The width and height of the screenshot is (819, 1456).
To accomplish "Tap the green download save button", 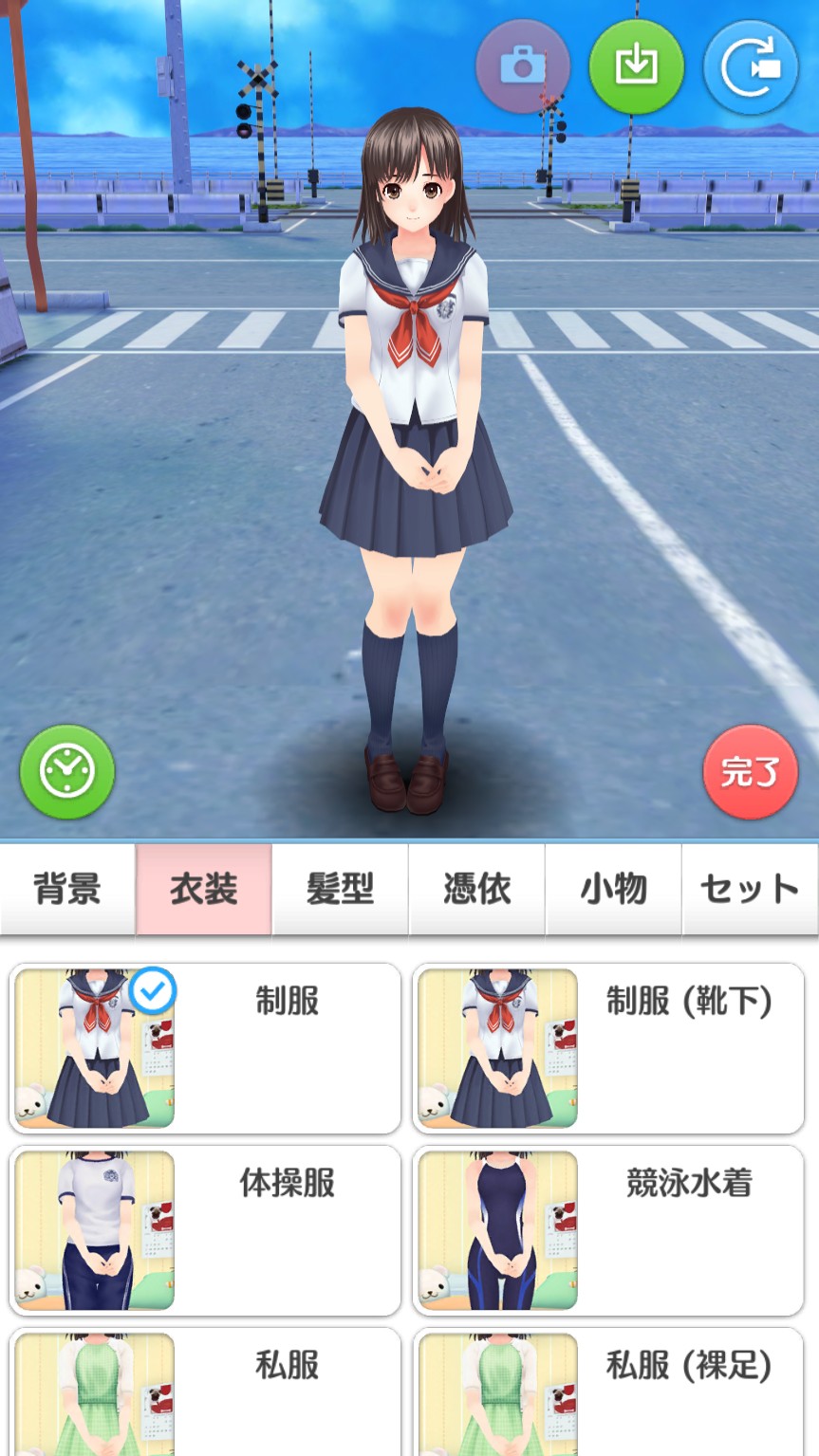I will click(x=636, y=66).
